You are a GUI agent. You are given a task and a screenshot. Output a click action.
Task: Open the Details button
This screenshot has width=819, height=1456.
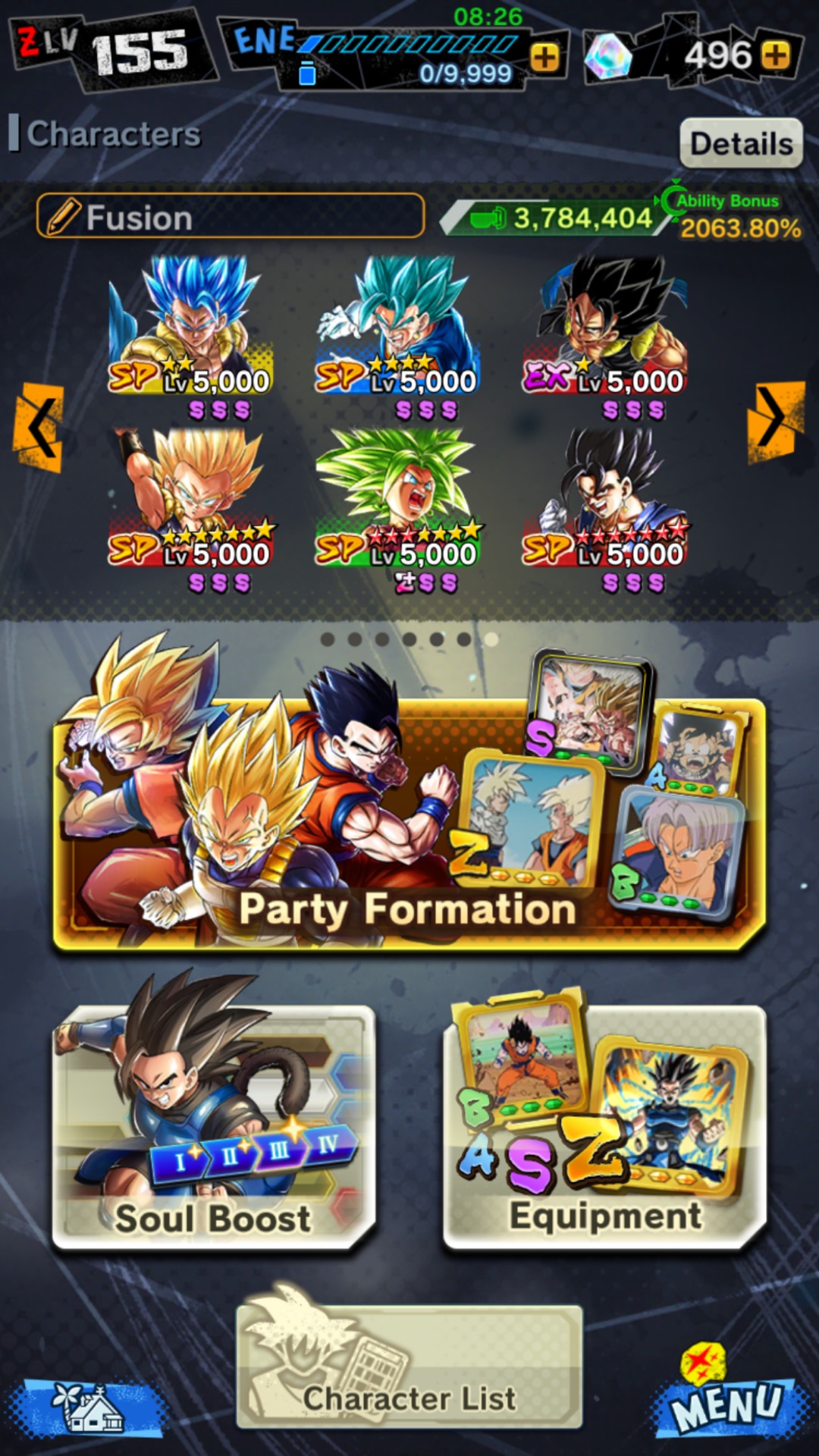741,143
